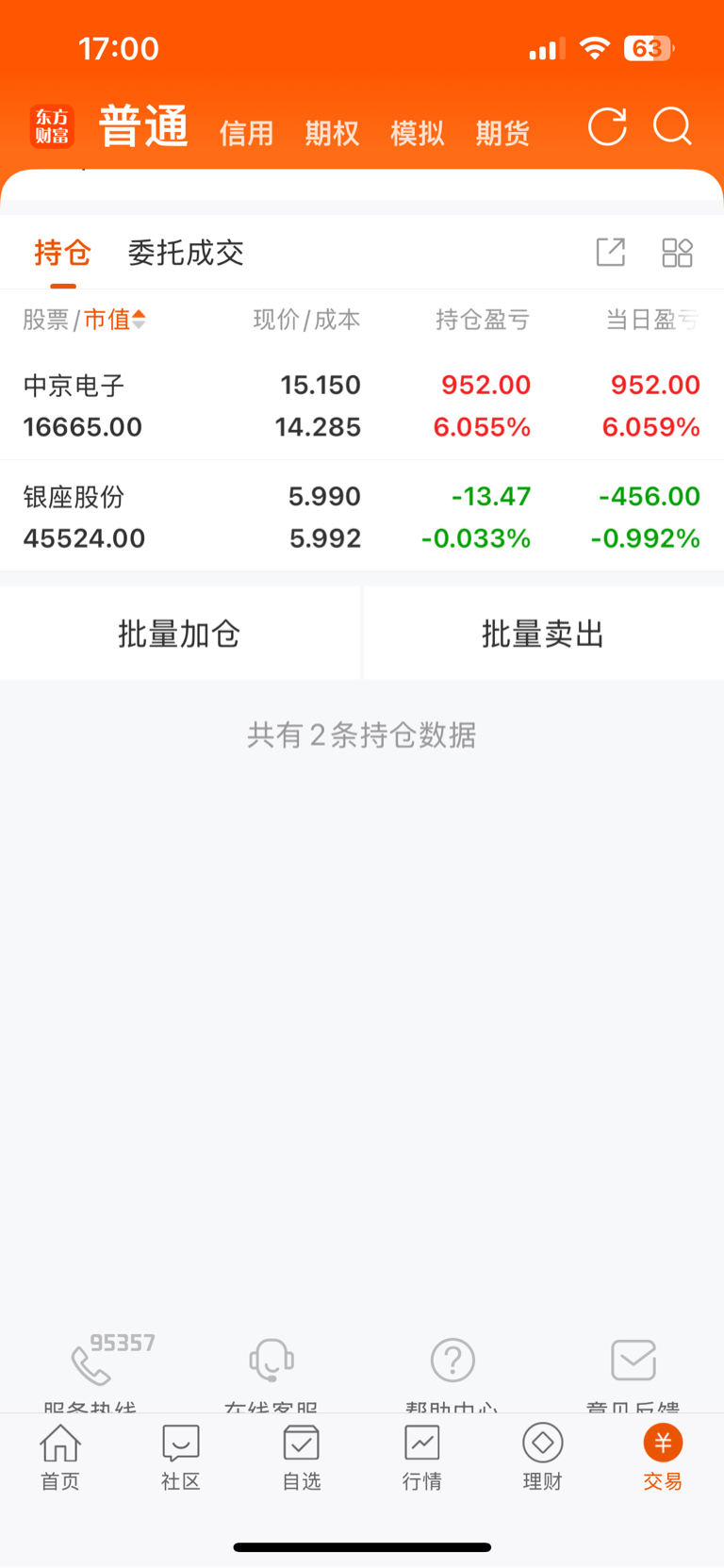Open the search magnifier
The width and height of the screenshot is (724, 1568).
click(x=673, y=126)
